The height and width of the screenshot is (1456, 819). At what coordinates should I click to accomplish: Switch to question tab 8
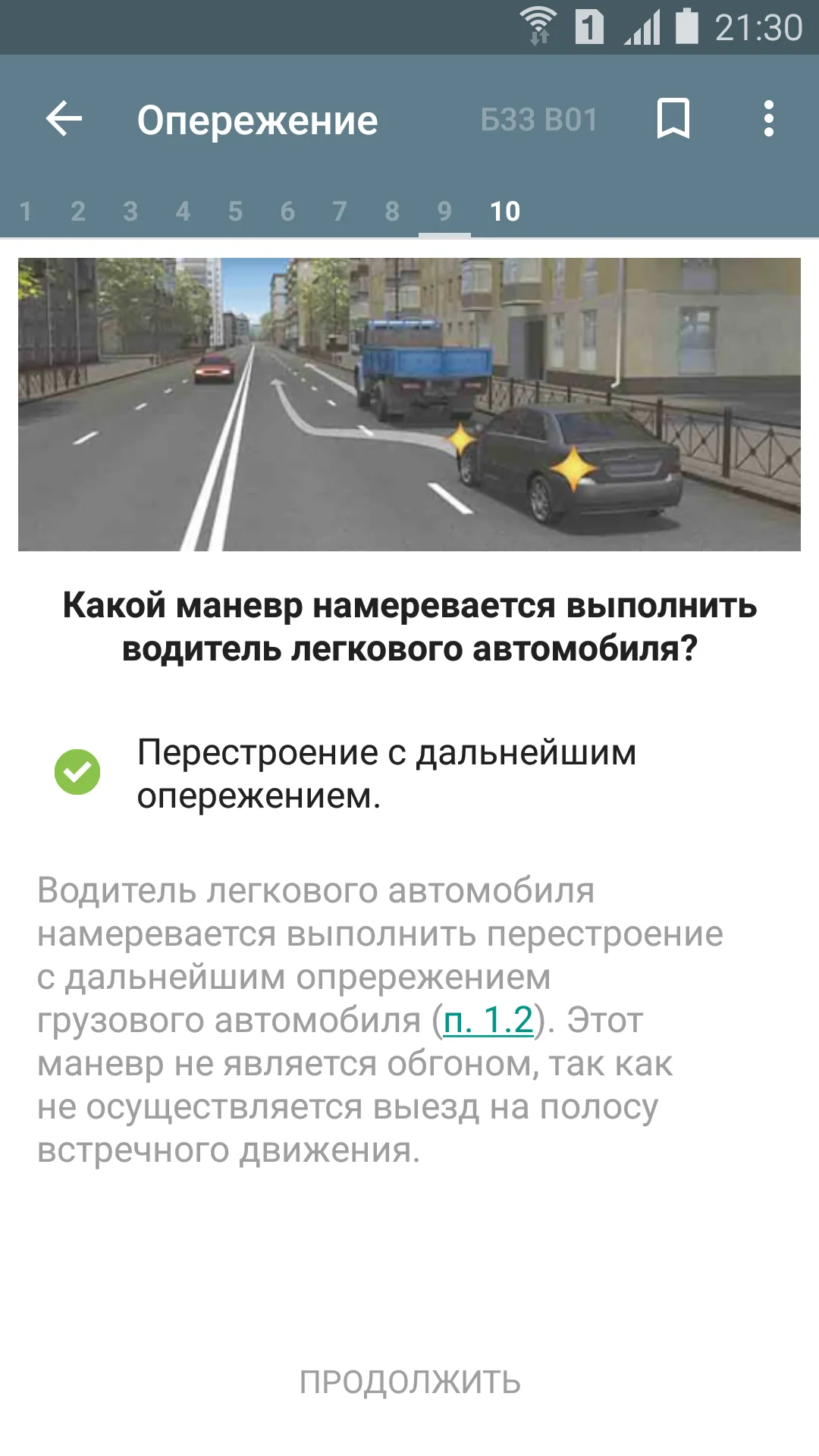(x=392, y=212)
